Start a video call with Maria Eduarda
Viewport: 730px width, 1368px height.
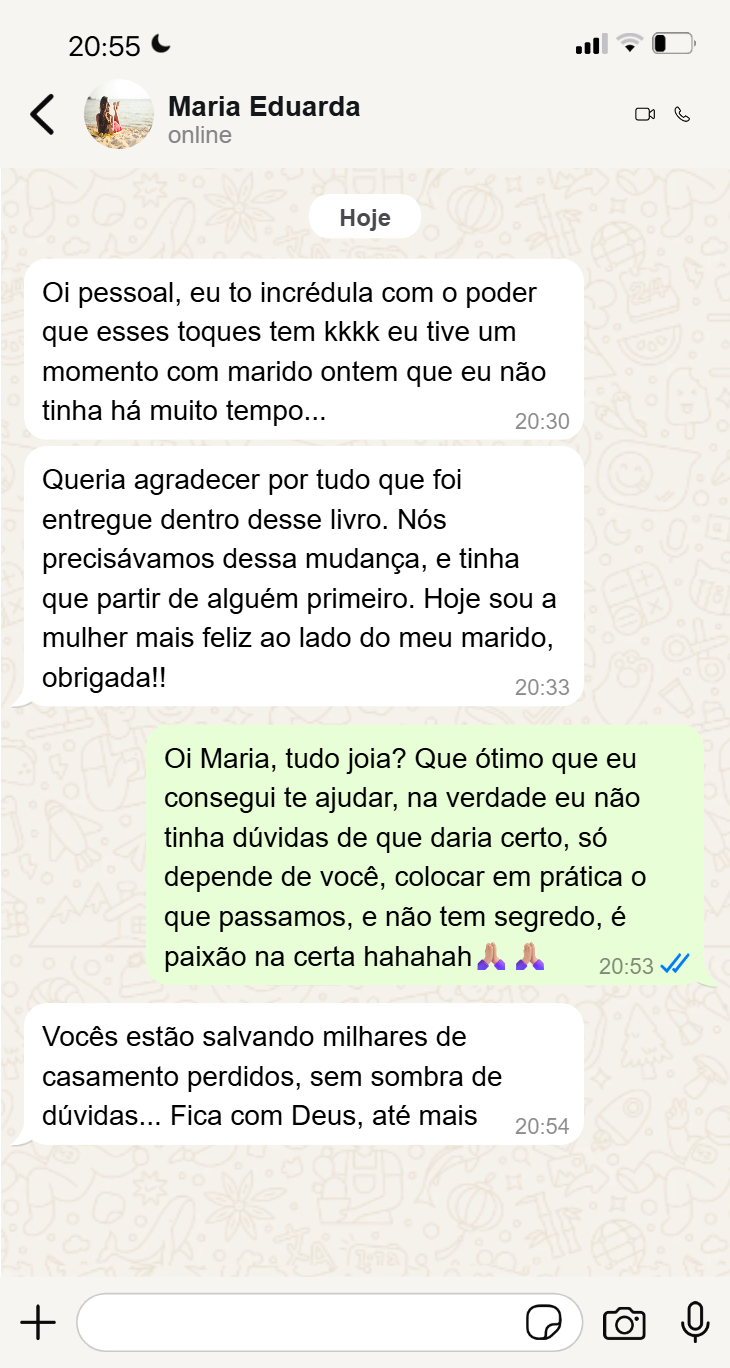tap(645, 115)
